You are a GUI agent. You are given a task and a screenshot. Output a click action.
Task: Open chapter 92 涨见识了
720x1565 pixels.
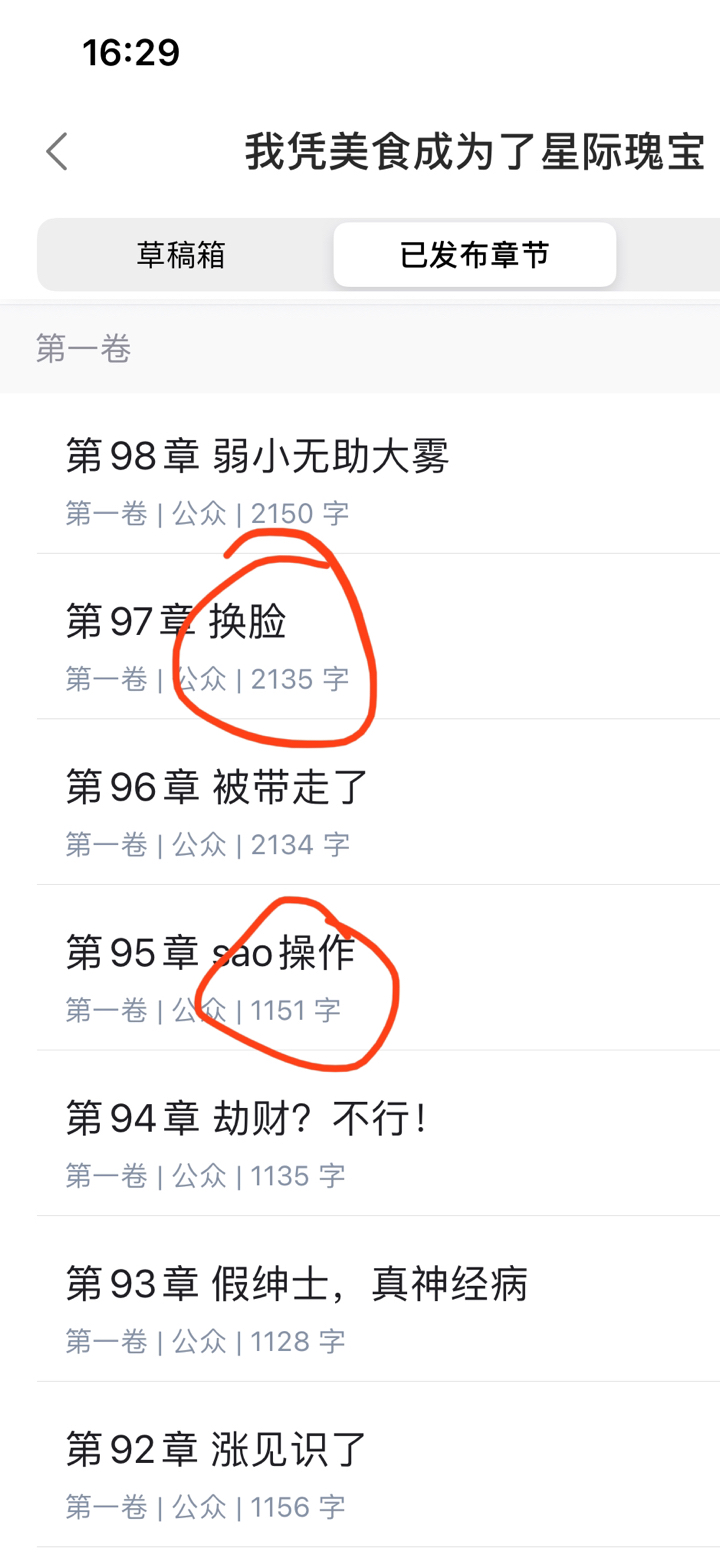[378, 1464]
